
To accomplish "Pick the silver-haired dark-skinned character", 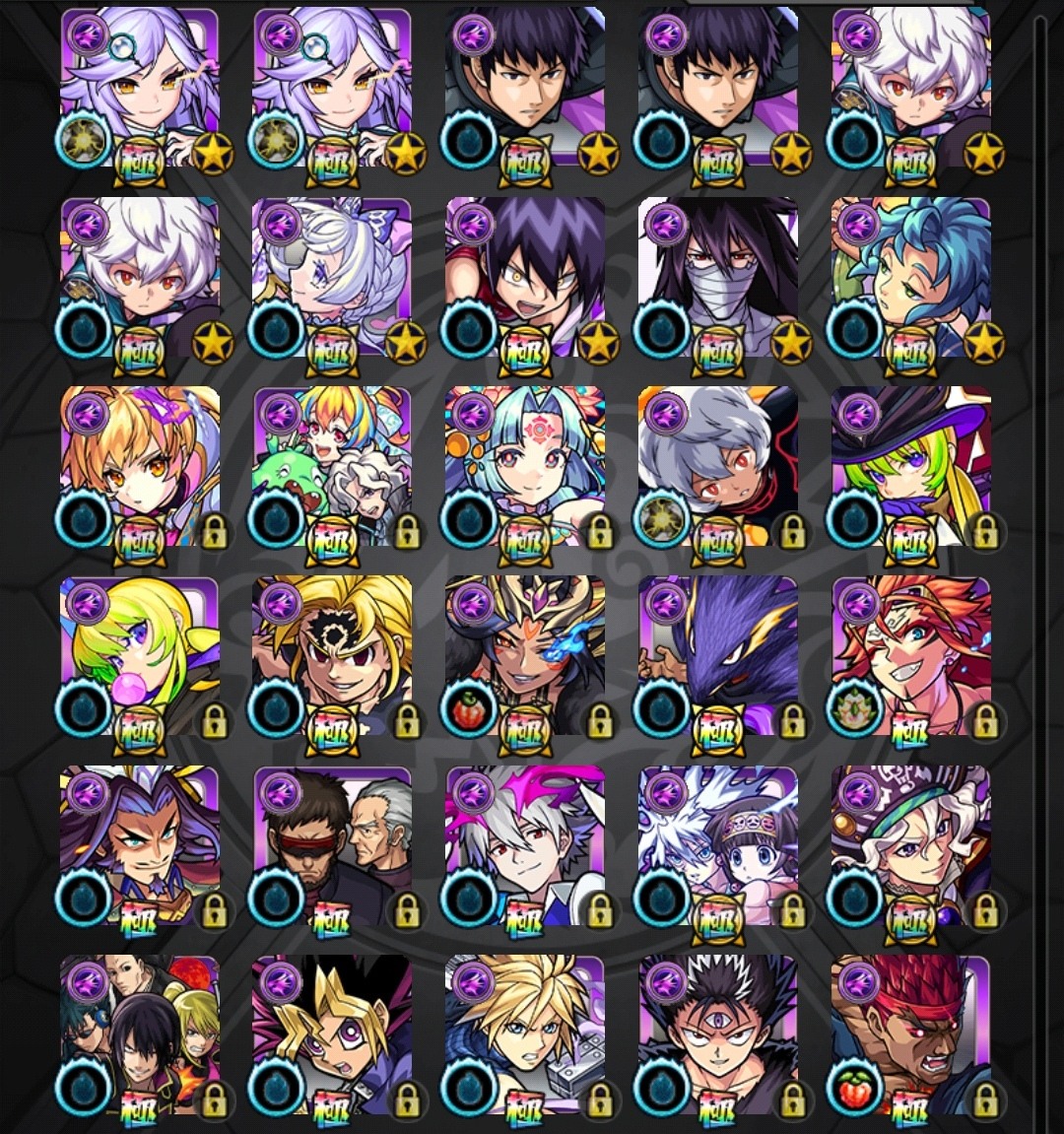I will 717,465.
